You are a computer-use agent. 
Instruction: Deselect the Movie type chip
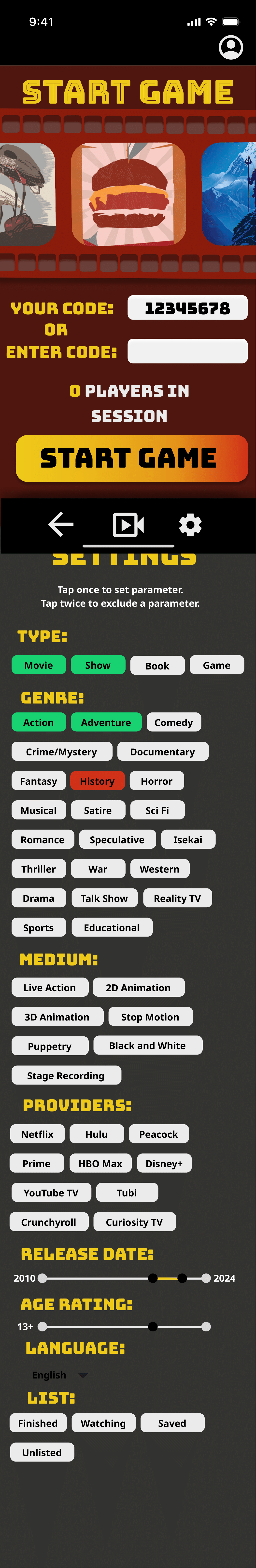38,665
